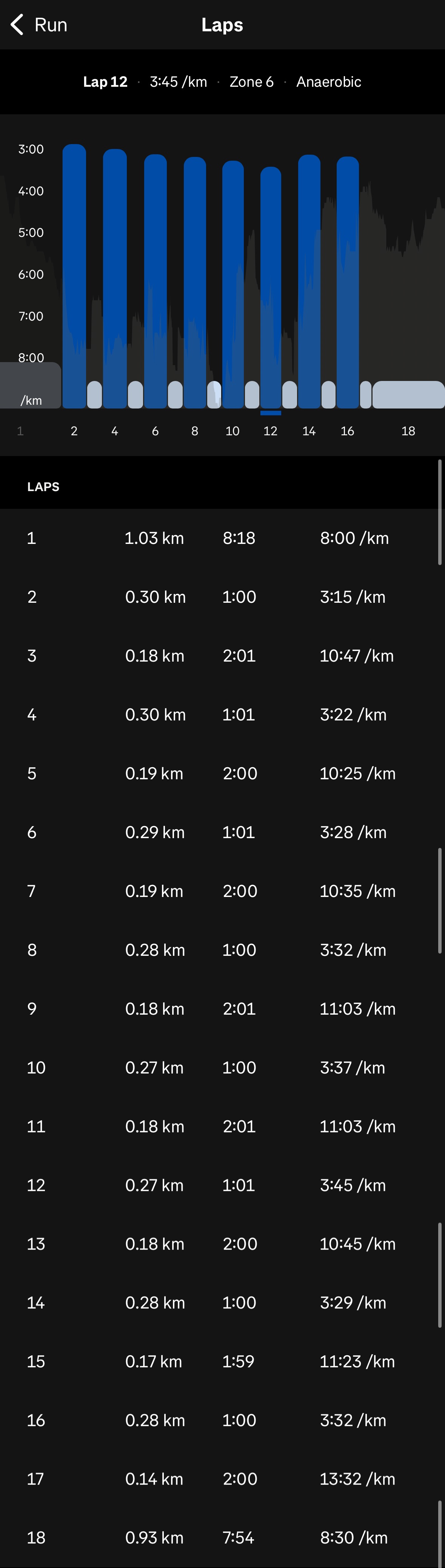Choose lap 5 row showing 10:25 /km
This screenshot has height=1568, width=445.
pyautogui.click(x=222, y=774)
